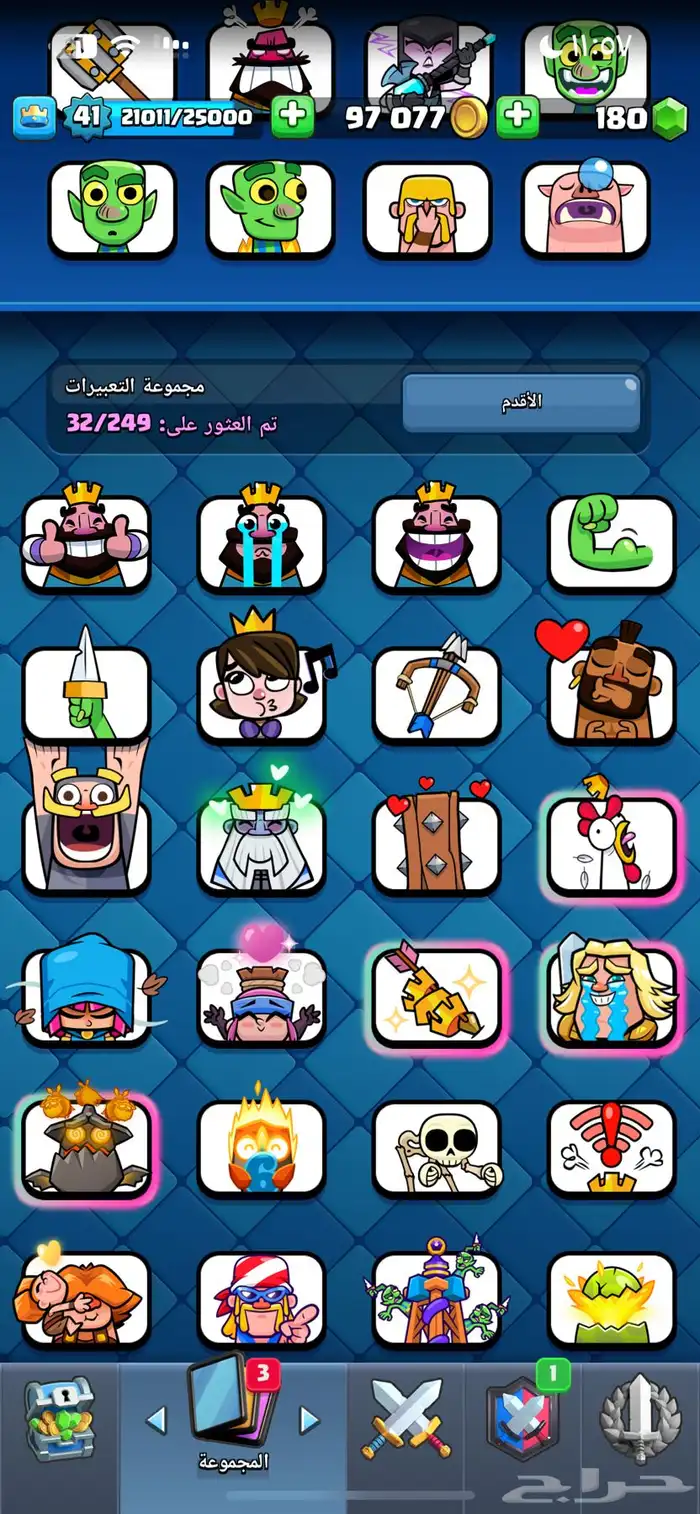Open the clan shield tab
The image size is (700, 1514).
pos(521,1420)
